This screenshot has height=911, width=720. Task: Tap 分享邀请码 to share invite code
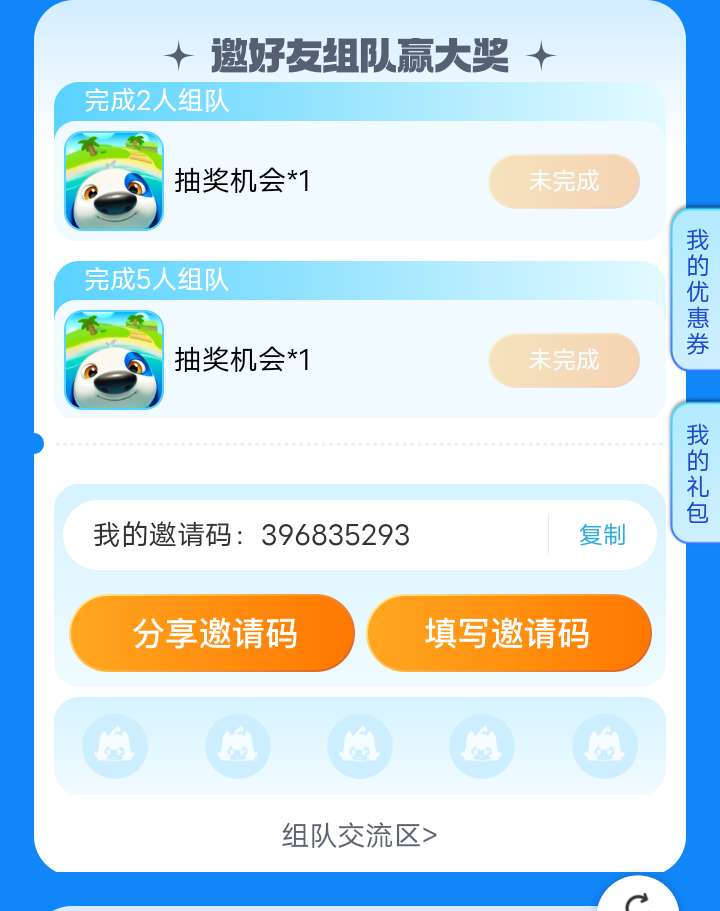tap(212, 633)
